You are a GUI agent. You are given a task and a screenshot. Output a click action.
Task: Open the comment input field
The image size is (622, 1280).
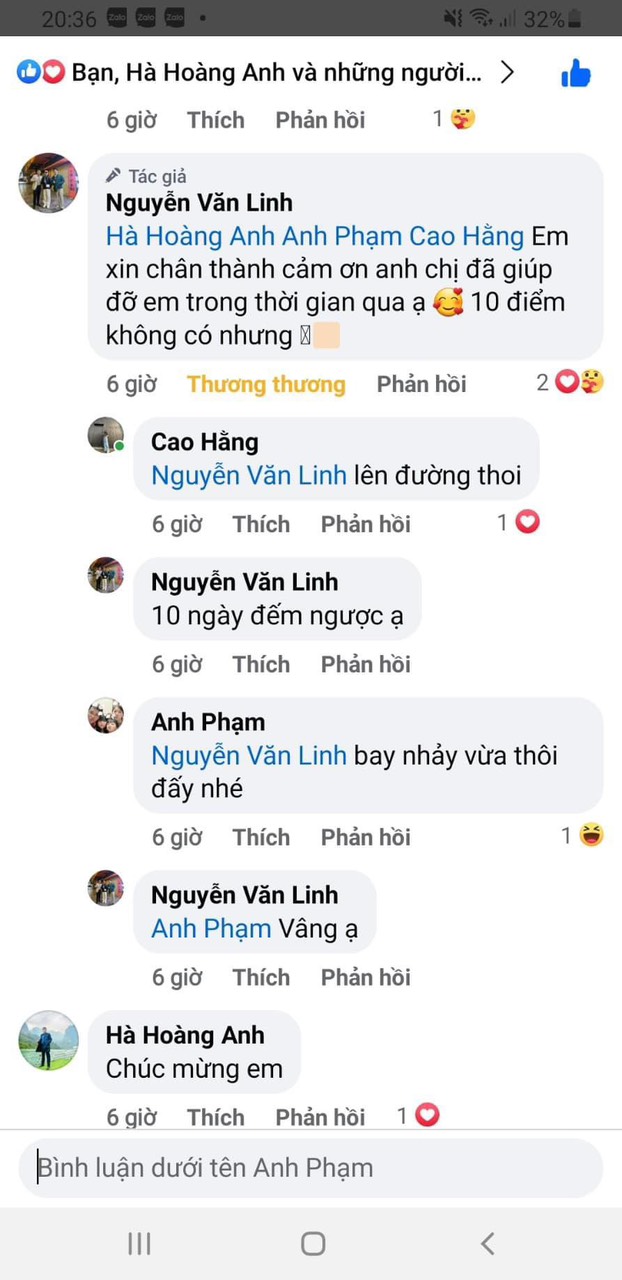pyautogui.click(x=310, y=1168)
